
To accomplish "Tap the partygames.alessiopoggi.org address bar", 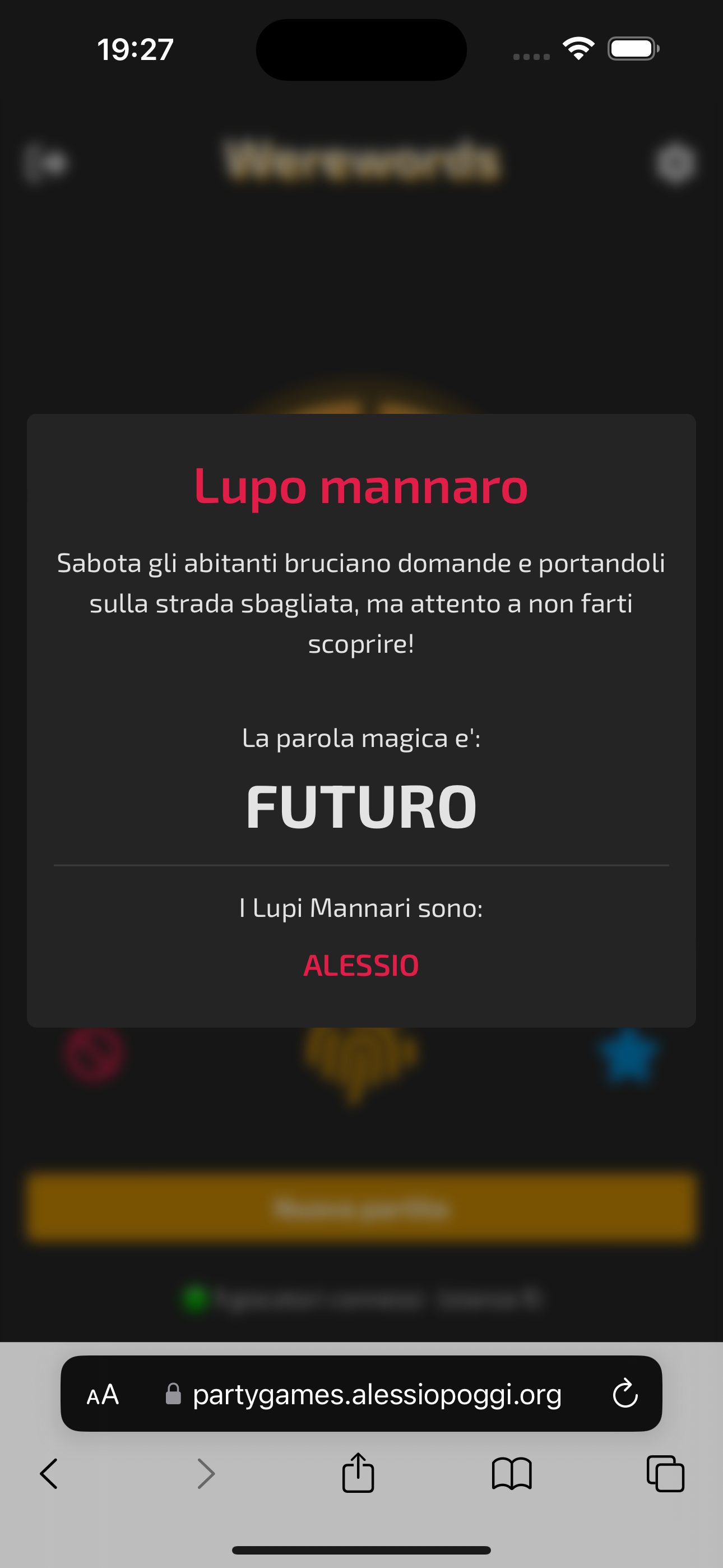I will 376,1394.
